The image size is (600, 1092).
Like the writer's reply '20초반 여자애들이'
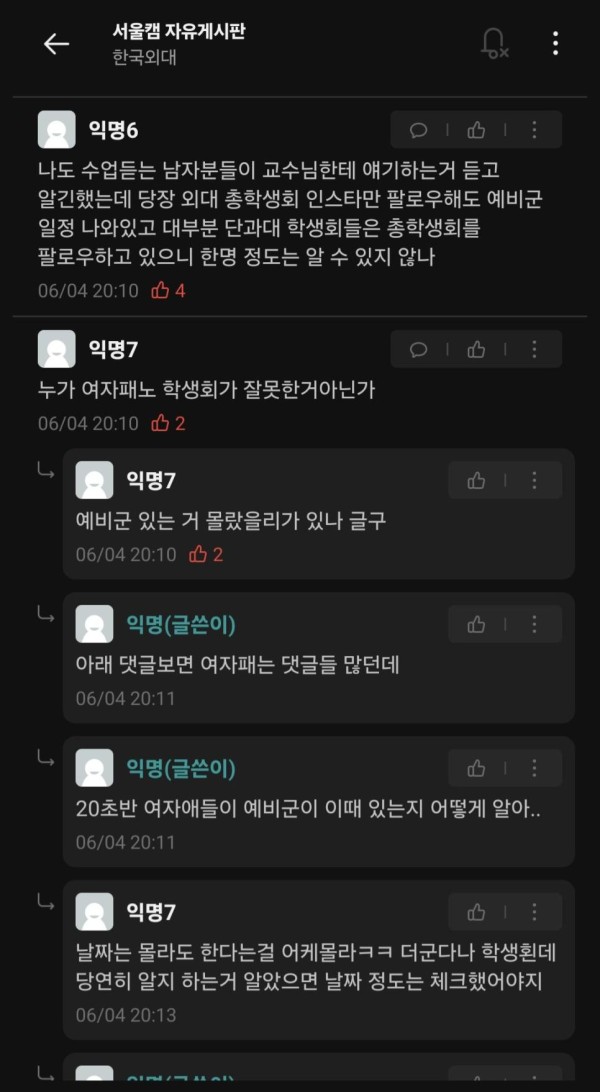(x=476, y=768)
